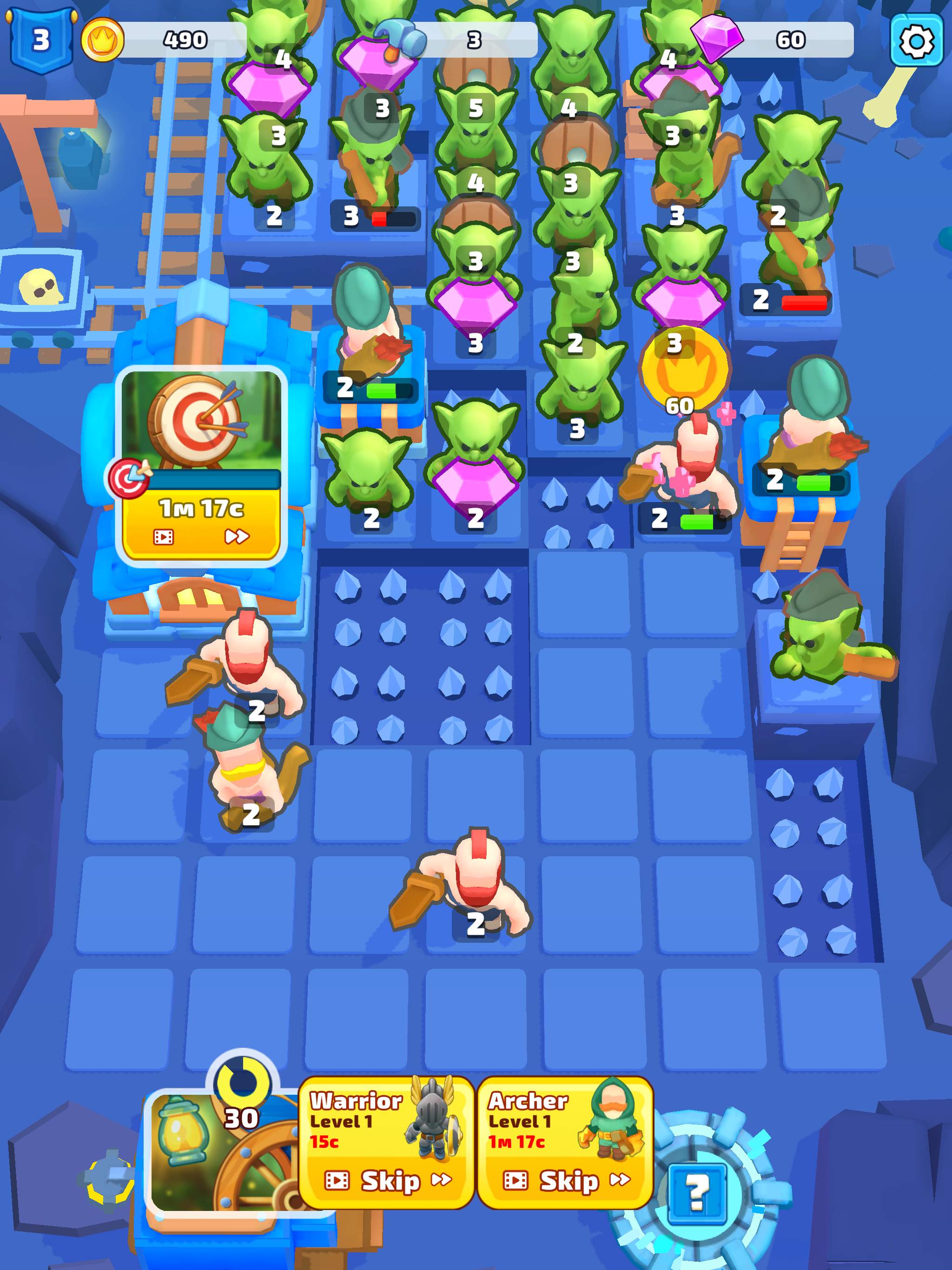Select the gold coin currency icon
This screenshot has height=1270, width=952.
[103, 39]
